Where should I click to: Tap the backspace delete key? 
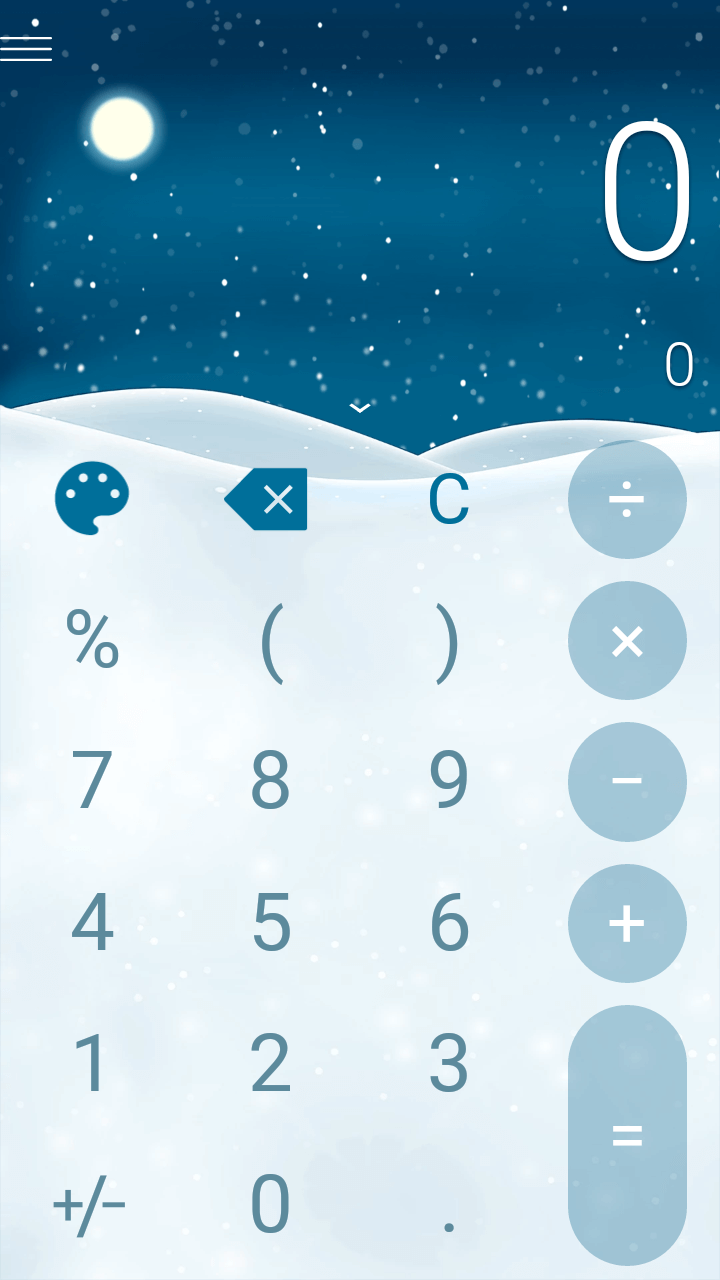pos(266,498)
